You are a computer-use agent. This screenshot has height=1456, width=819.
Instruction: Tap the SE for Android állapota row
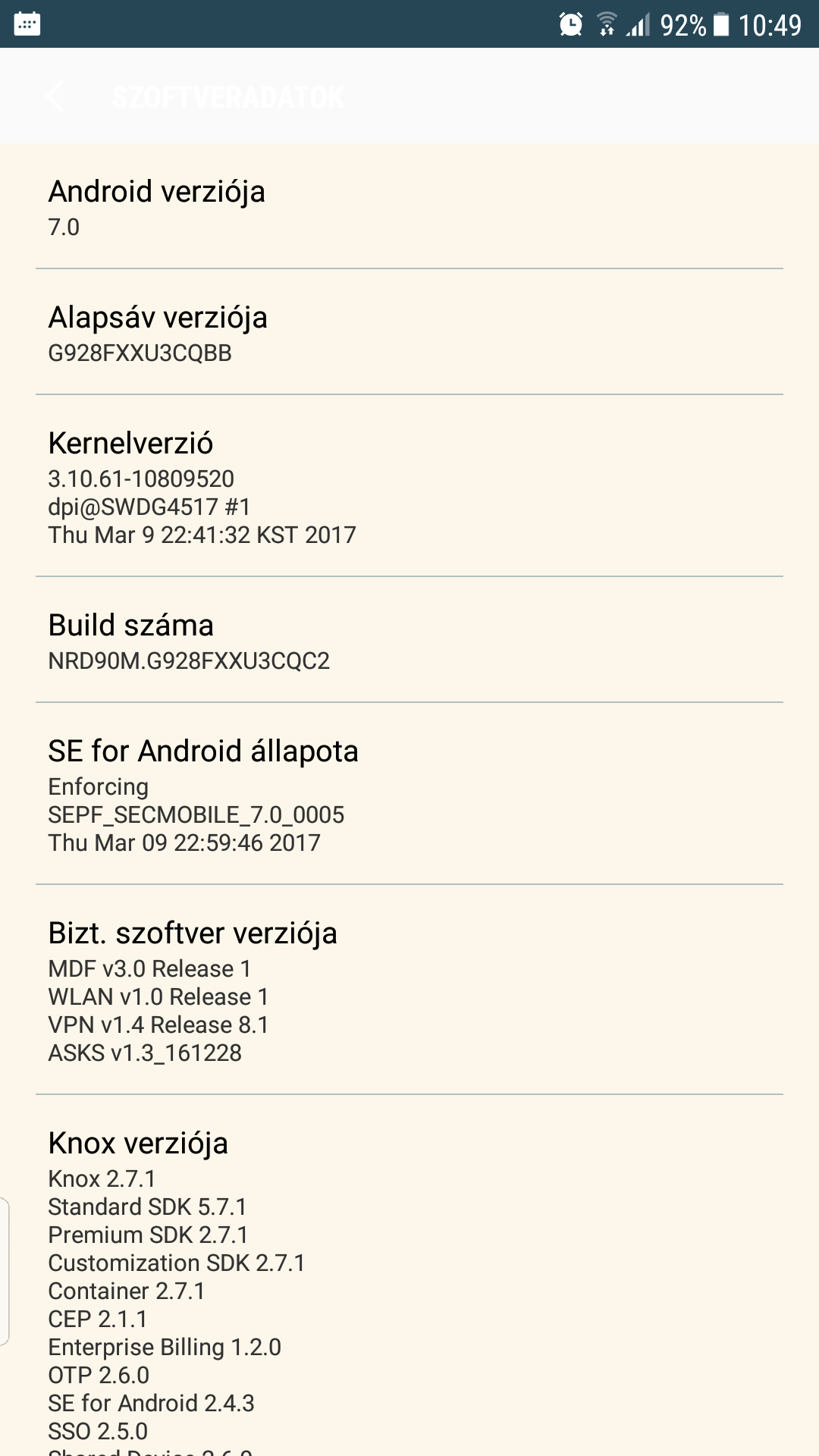coord(409,793)
